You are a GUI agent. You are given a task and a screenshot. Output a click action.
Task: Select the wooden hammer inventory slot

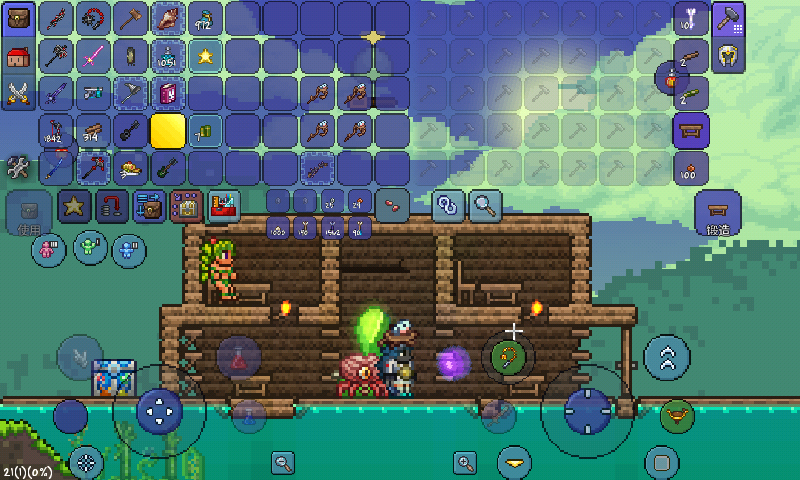coord(131,19)
